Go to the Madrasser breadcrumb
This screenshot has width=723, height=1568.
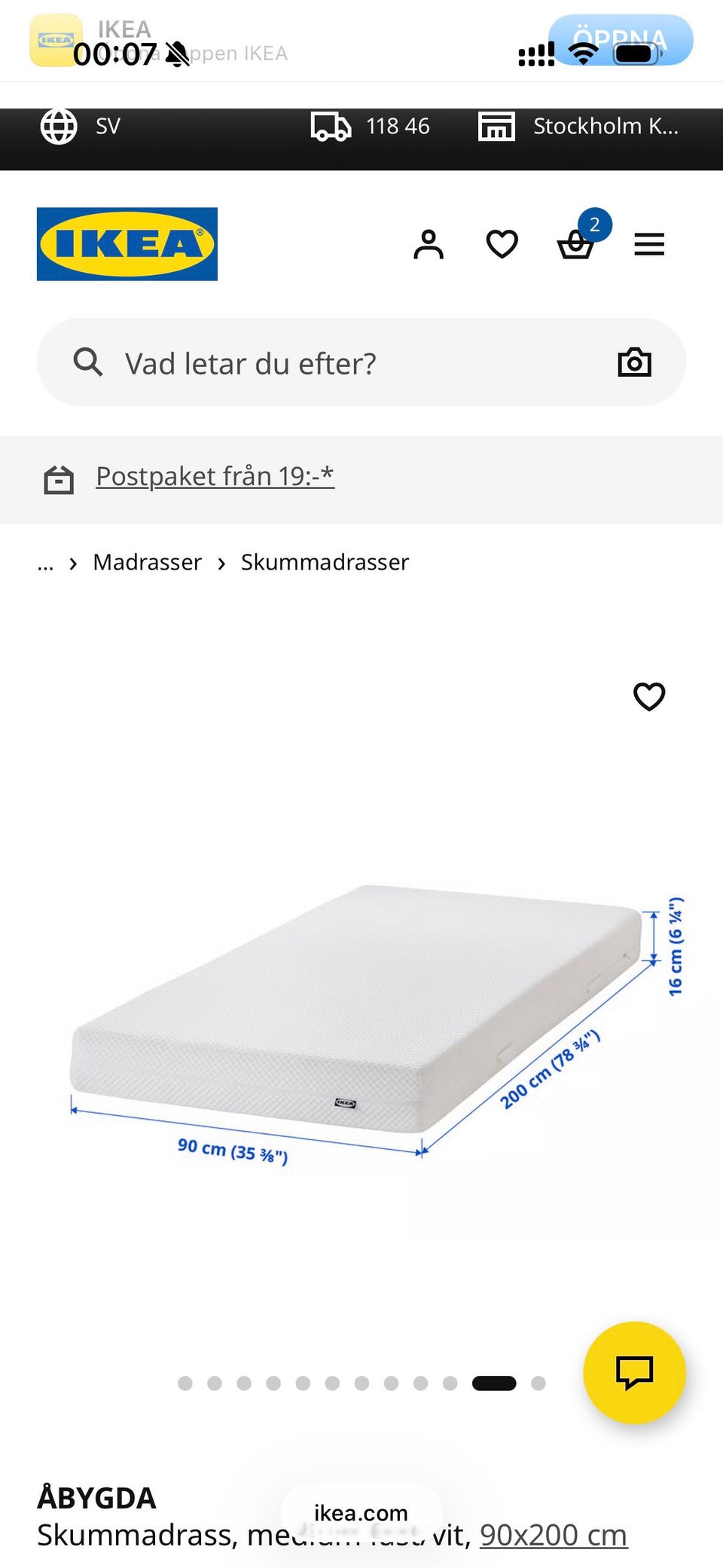147,562
